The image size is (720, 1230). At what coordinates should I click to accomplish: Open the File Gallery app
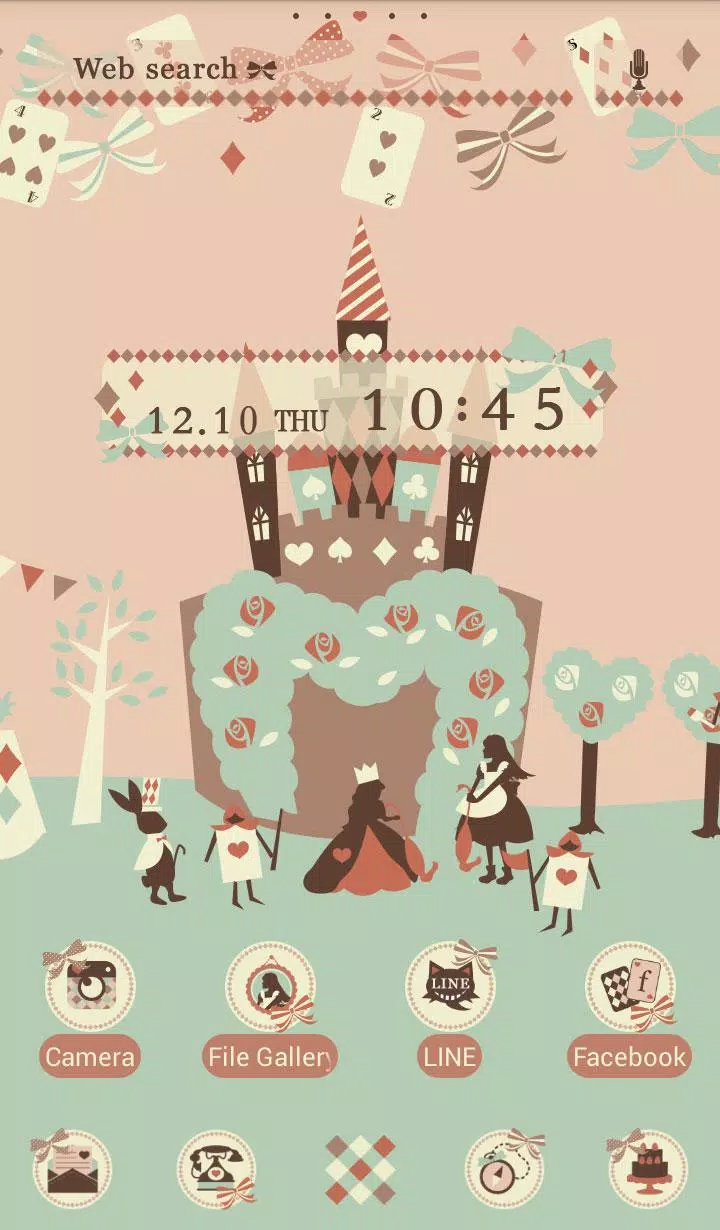point(269,987)
